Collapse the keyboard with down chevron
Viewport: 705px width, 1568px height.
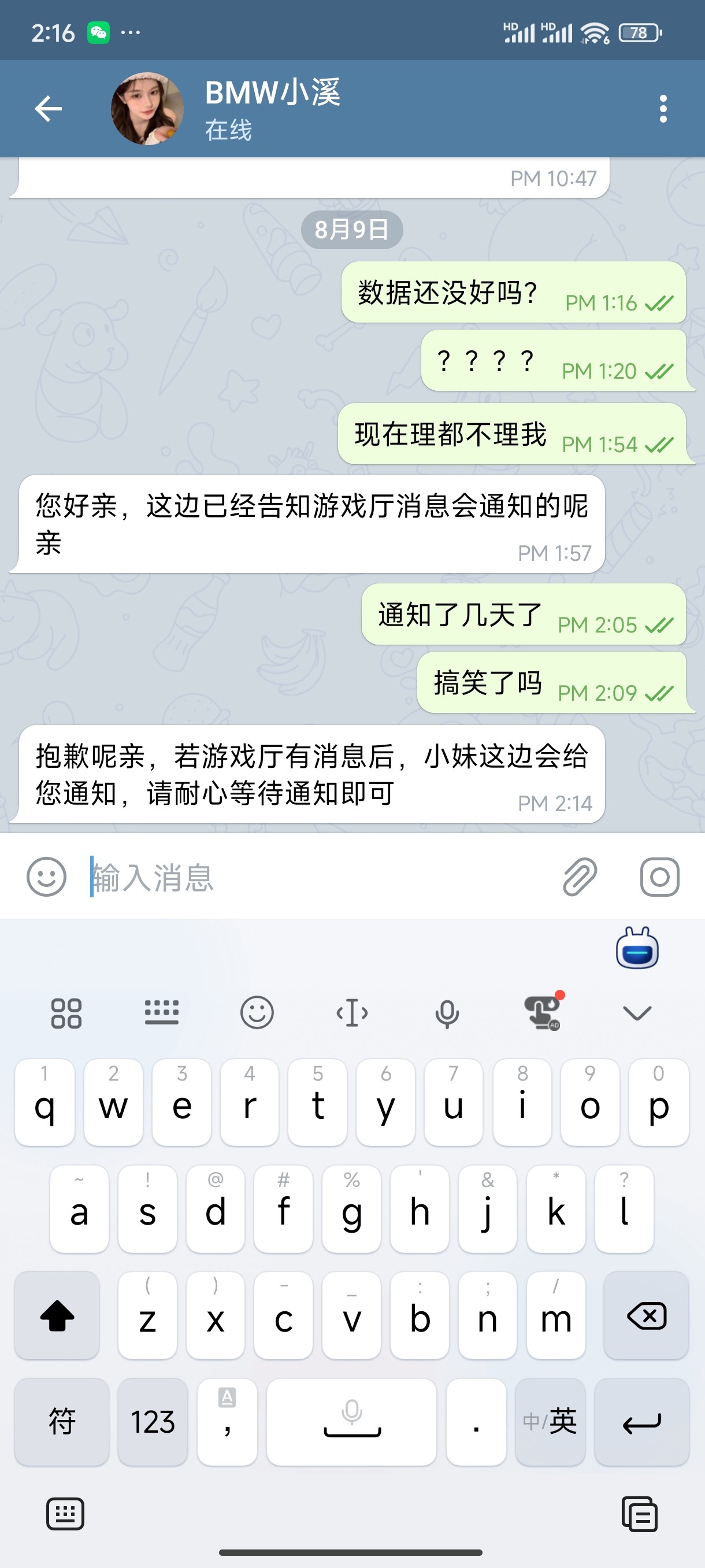click(637, 1012)
